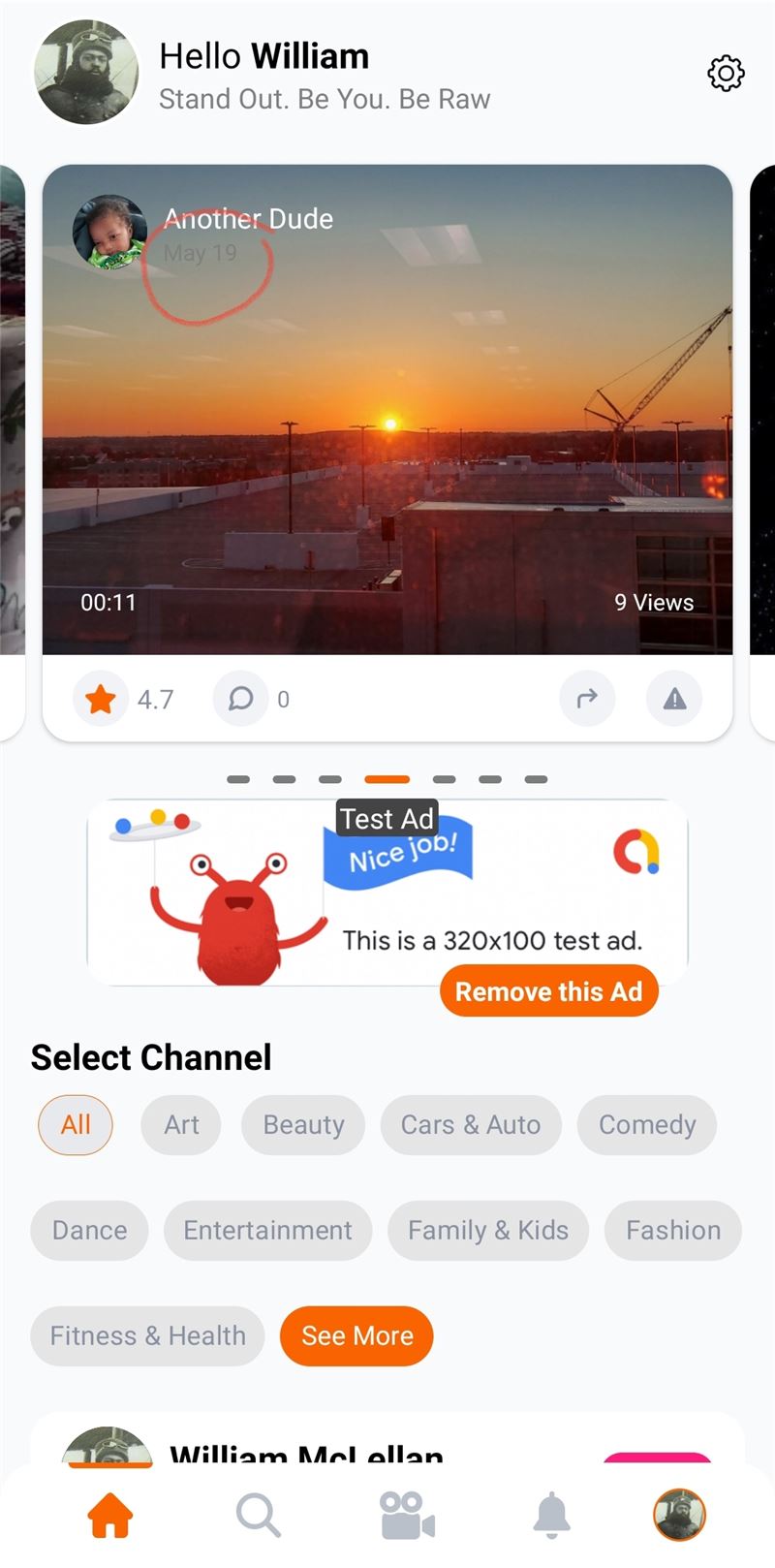Screen dimensions: 775x1568
Task: Tap See More channels
Action: click(x=357, y=1335)
